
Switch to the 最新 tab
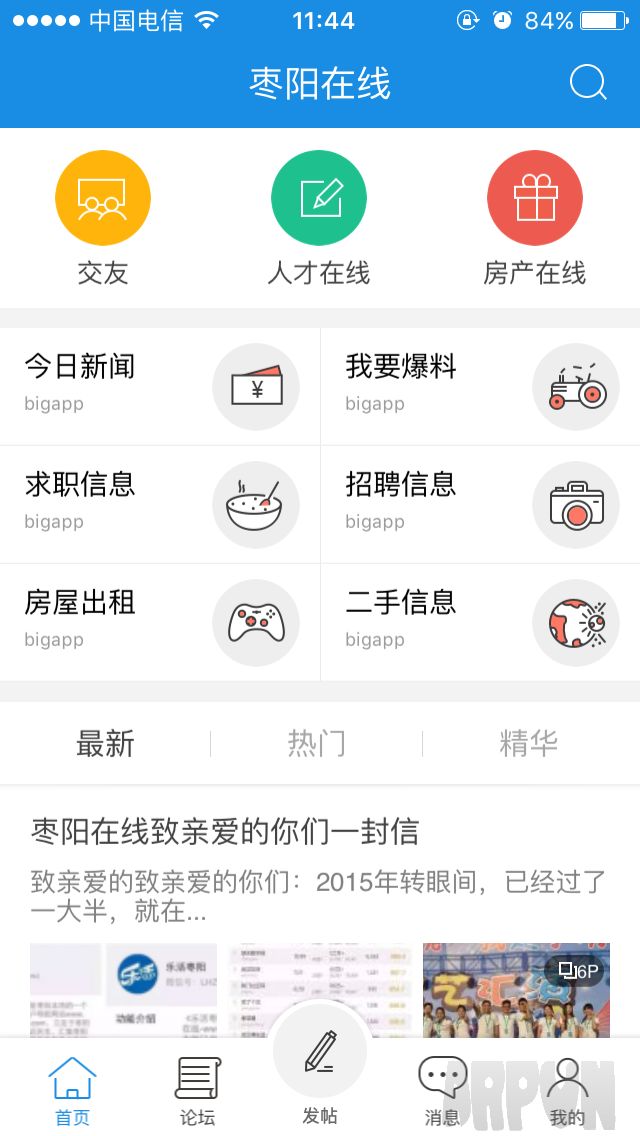[105, 744]
